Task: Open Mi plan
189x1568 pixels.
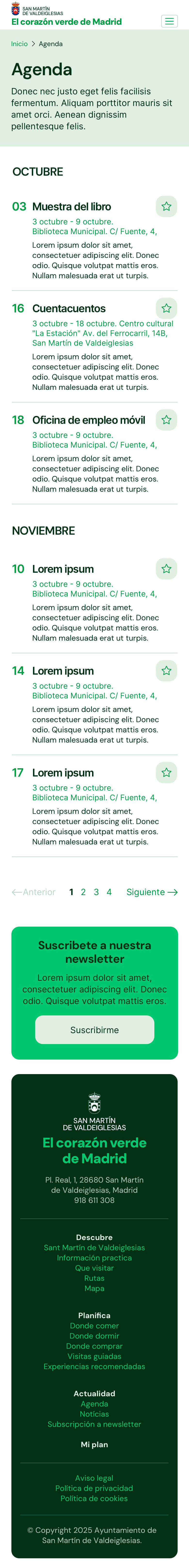Action: [94, 1445]
